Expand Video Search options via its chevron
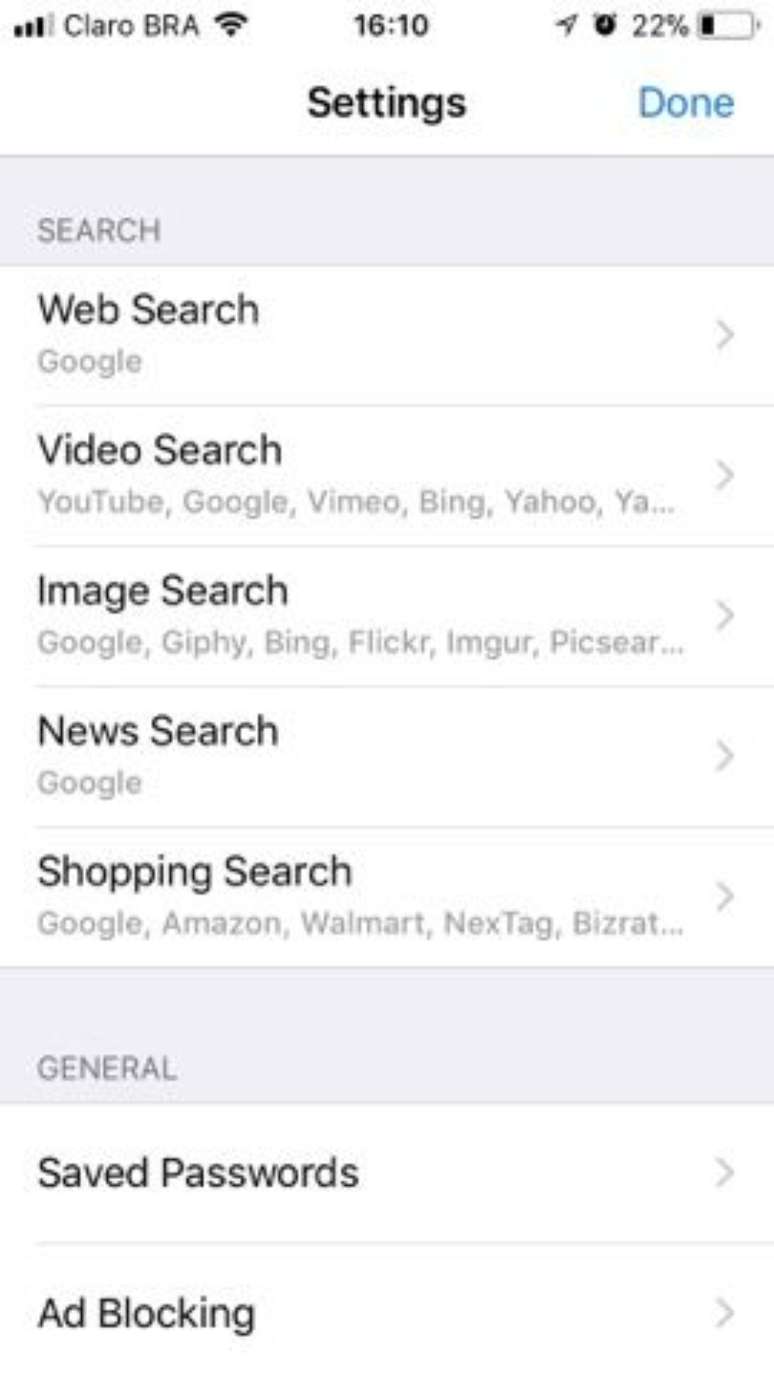The width and height of the screenshot is (774, 1376). 723,474
